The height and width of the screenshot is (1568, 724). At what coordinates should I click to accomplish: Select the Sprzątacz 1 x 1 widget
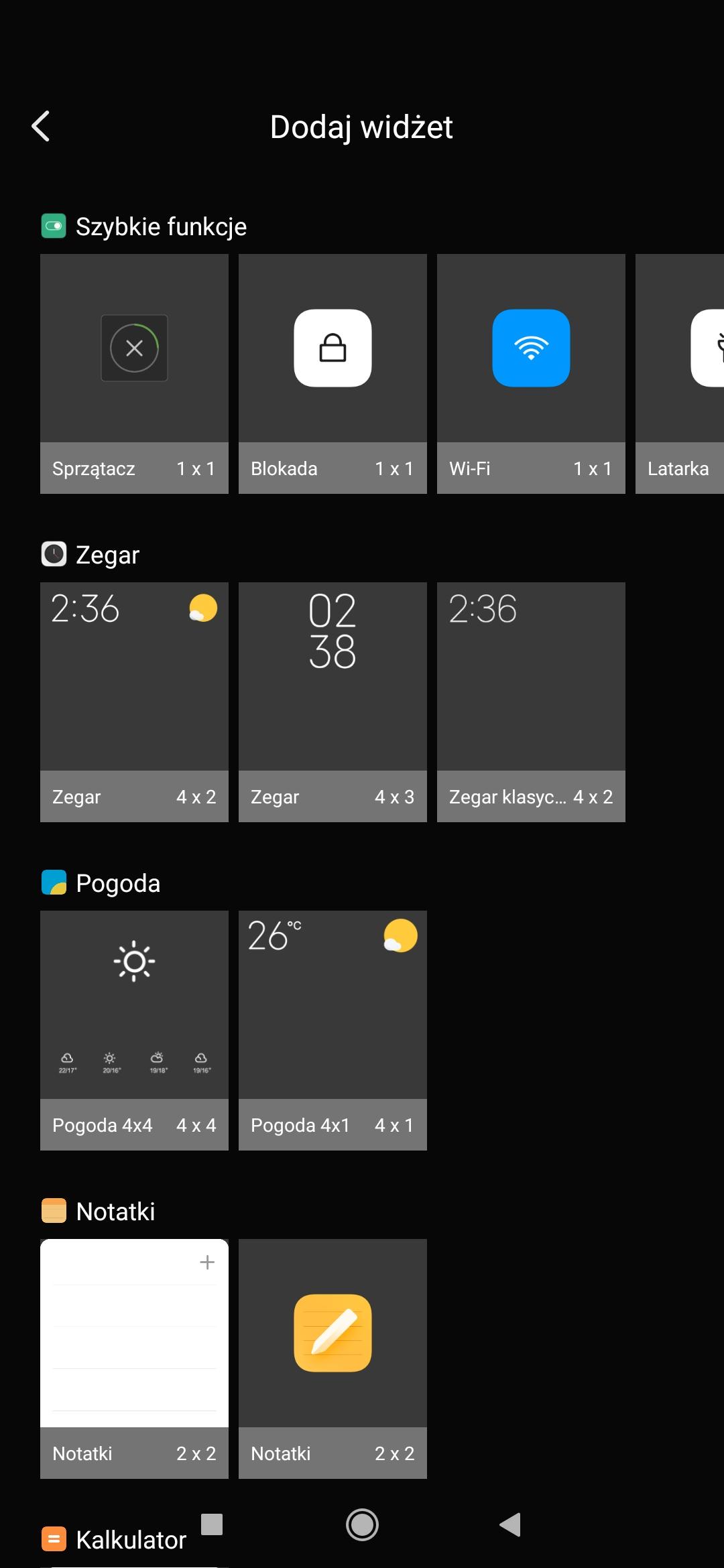[x=134, y=373]
